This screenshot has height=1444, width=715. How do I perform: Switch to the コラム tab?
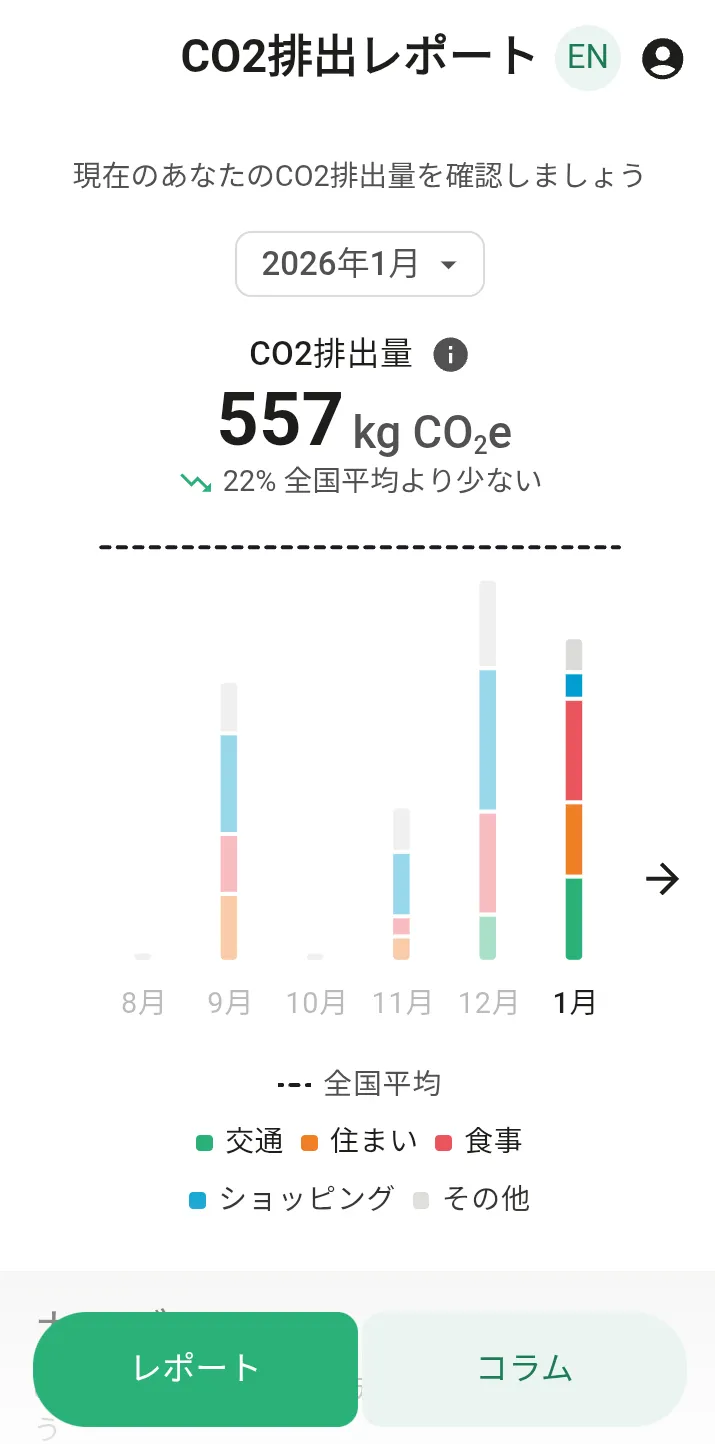[x=524, y=1369]
